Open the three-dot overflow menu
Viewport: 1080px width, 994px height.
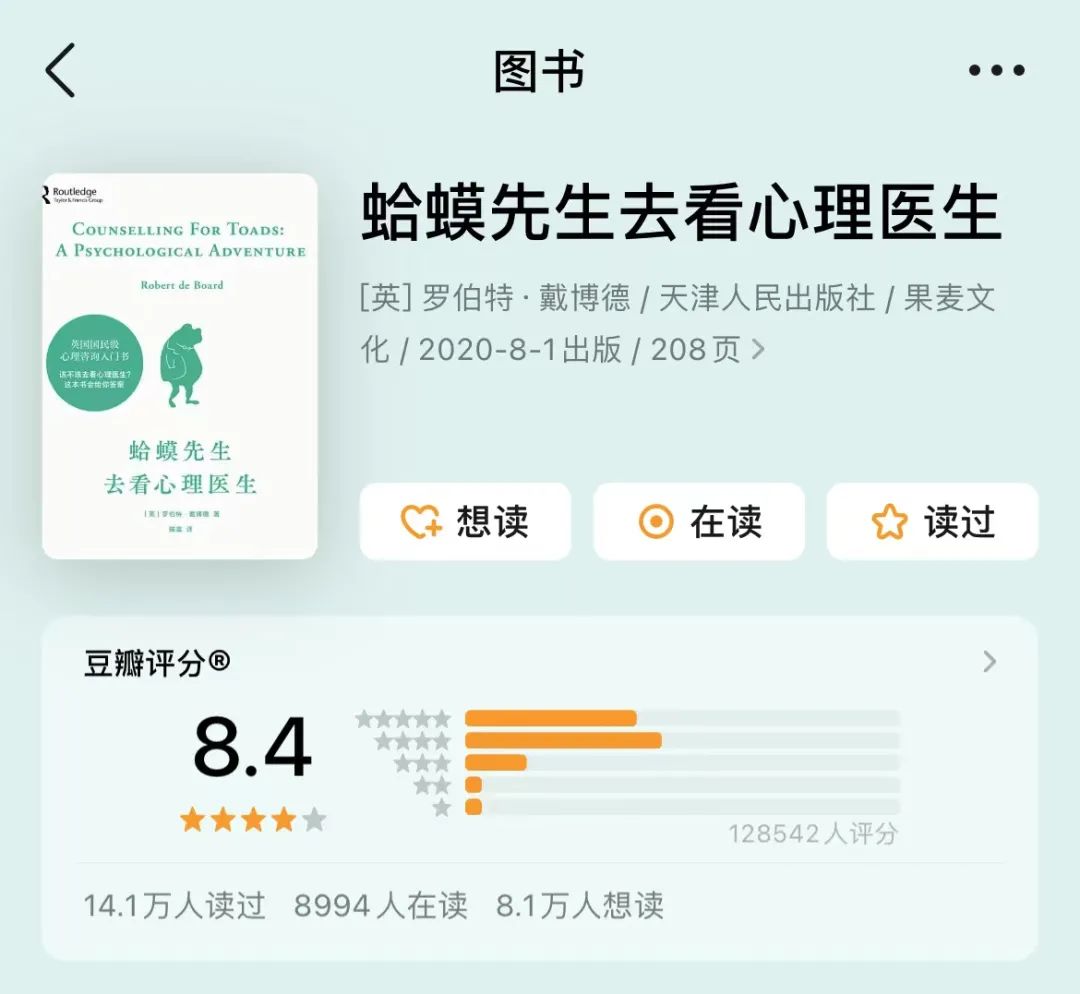(996, 70)
